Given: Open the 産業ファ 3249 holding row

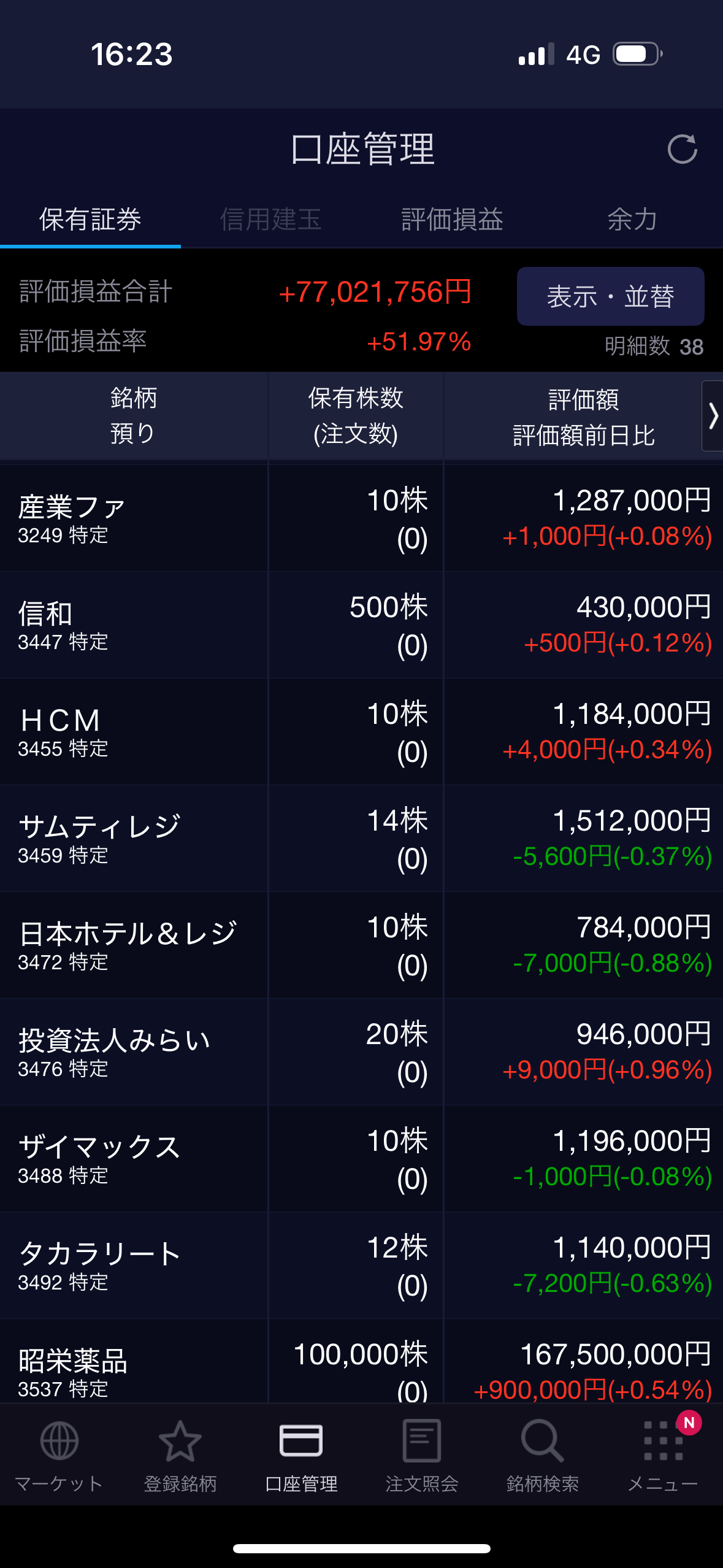Looking at the screenshot, I should click(x=361, y=518).
